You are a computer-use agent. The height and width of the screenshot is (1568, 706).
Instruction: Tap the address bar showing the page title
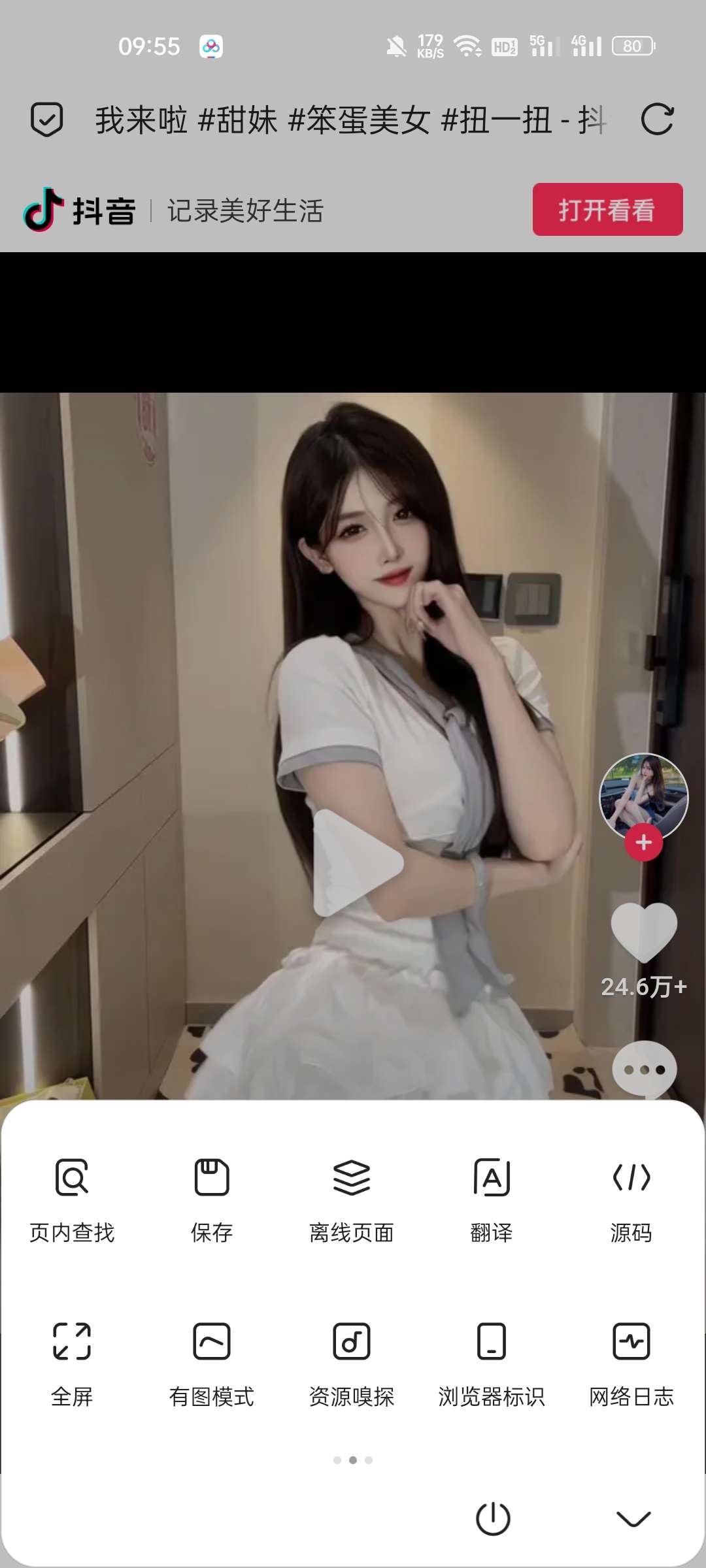coord(351,120)
